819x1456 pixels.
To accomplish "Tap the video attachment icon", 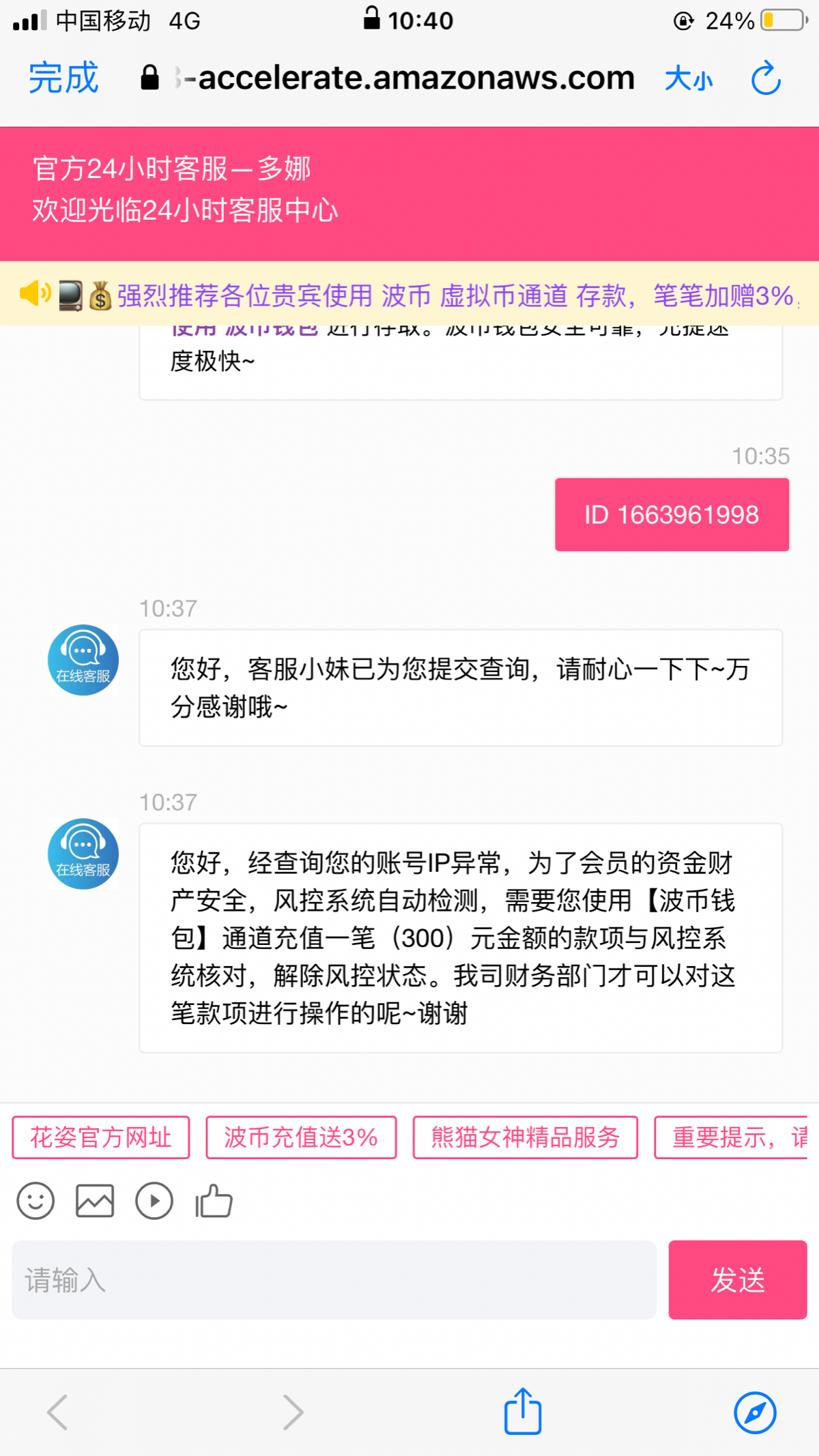I will click(154, 1200).
